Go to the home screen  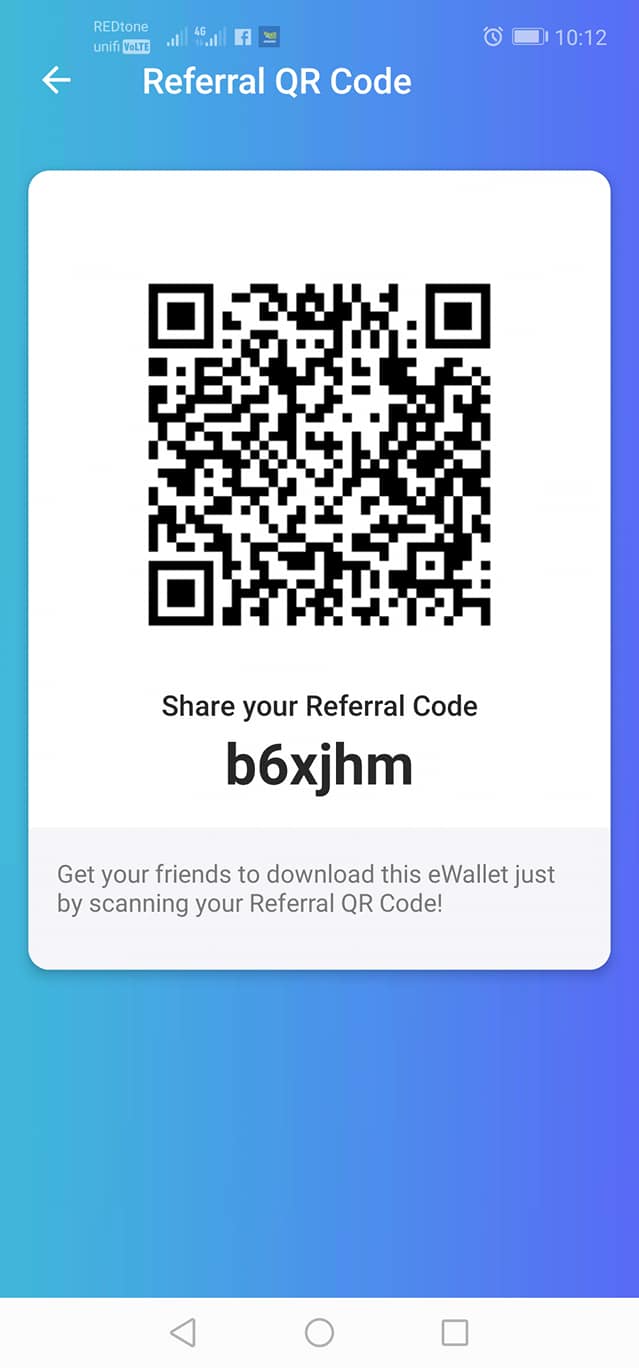(x=319, y=1332)
